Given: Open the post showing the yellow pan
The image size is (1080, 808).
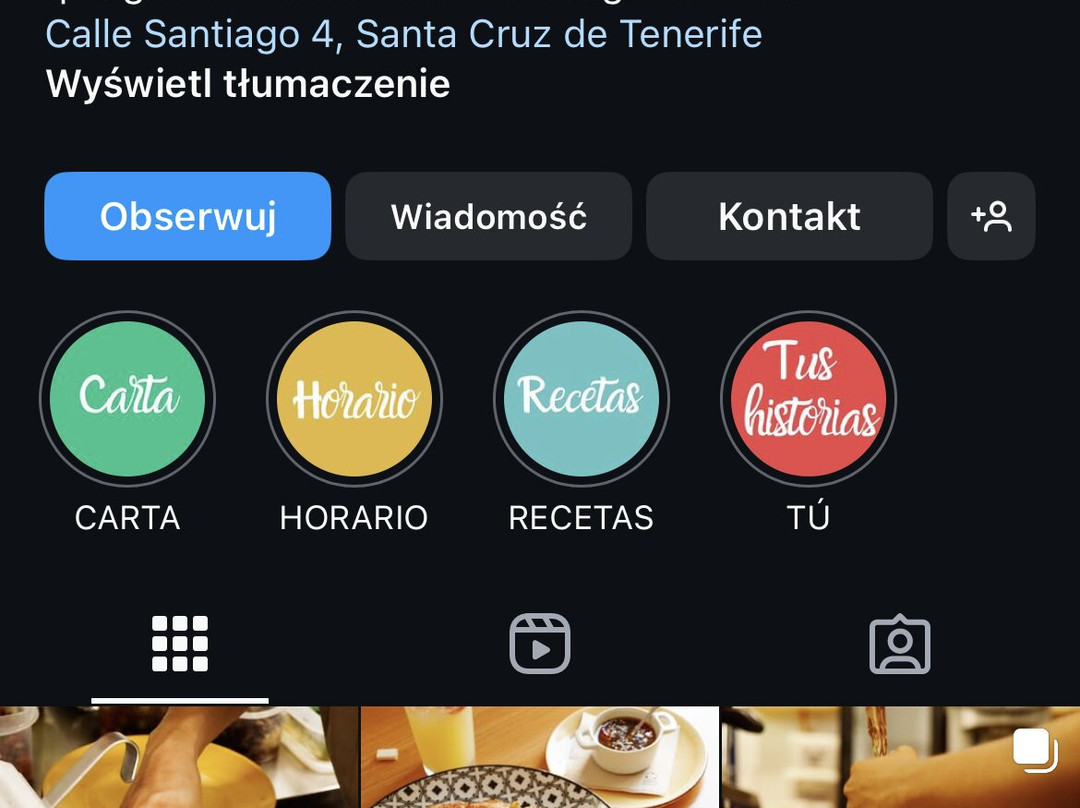Looking at the screenshot, I should coord(178,758).
